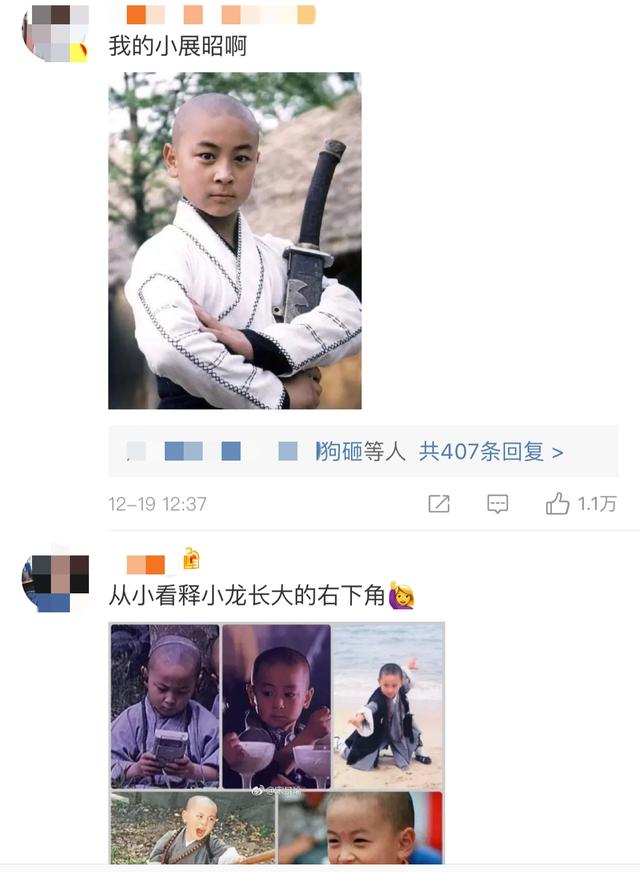Open the first commenter's profile avatar
The image size is (640, 872).
(55, 33)
